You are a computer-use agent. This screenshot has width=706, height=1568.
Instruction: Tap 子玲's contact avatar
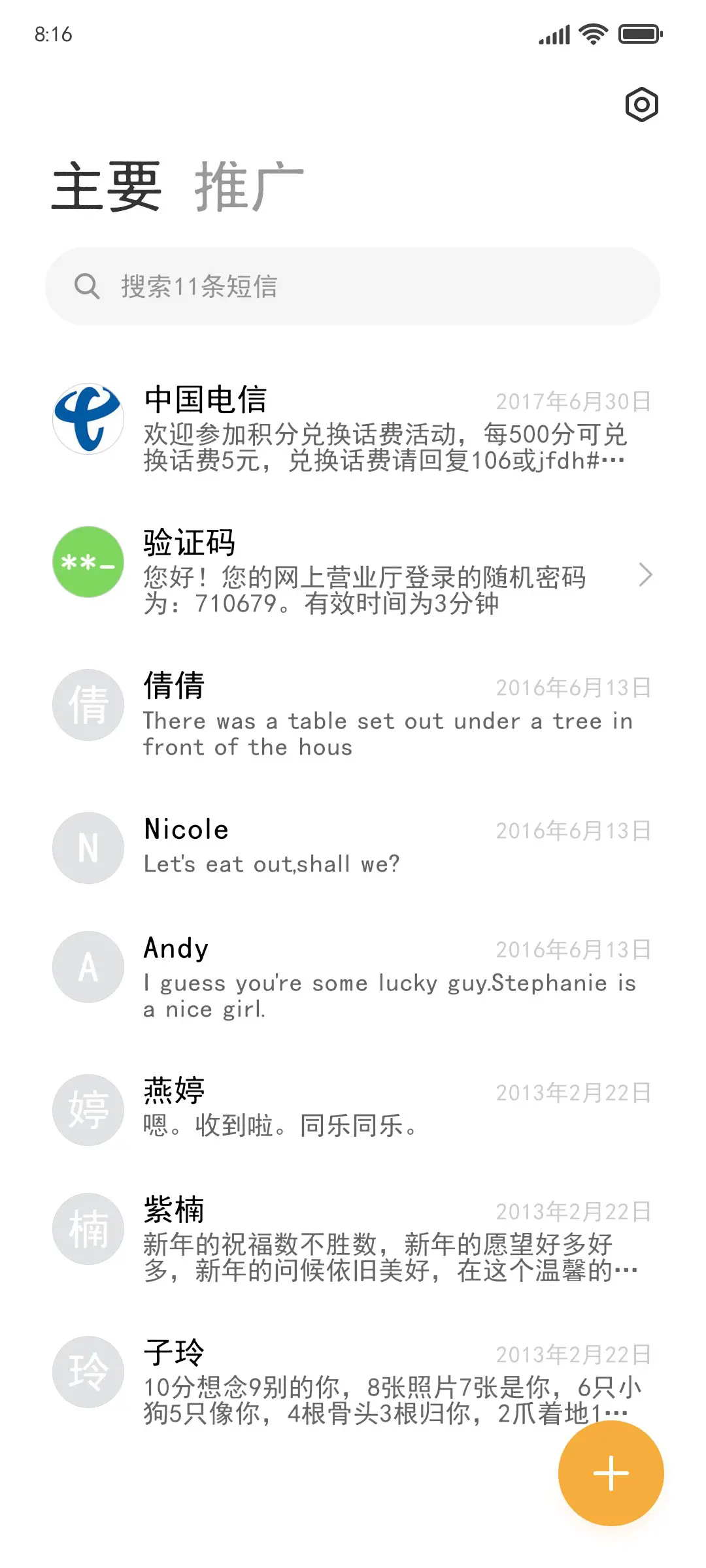[x=88, y=1372]
